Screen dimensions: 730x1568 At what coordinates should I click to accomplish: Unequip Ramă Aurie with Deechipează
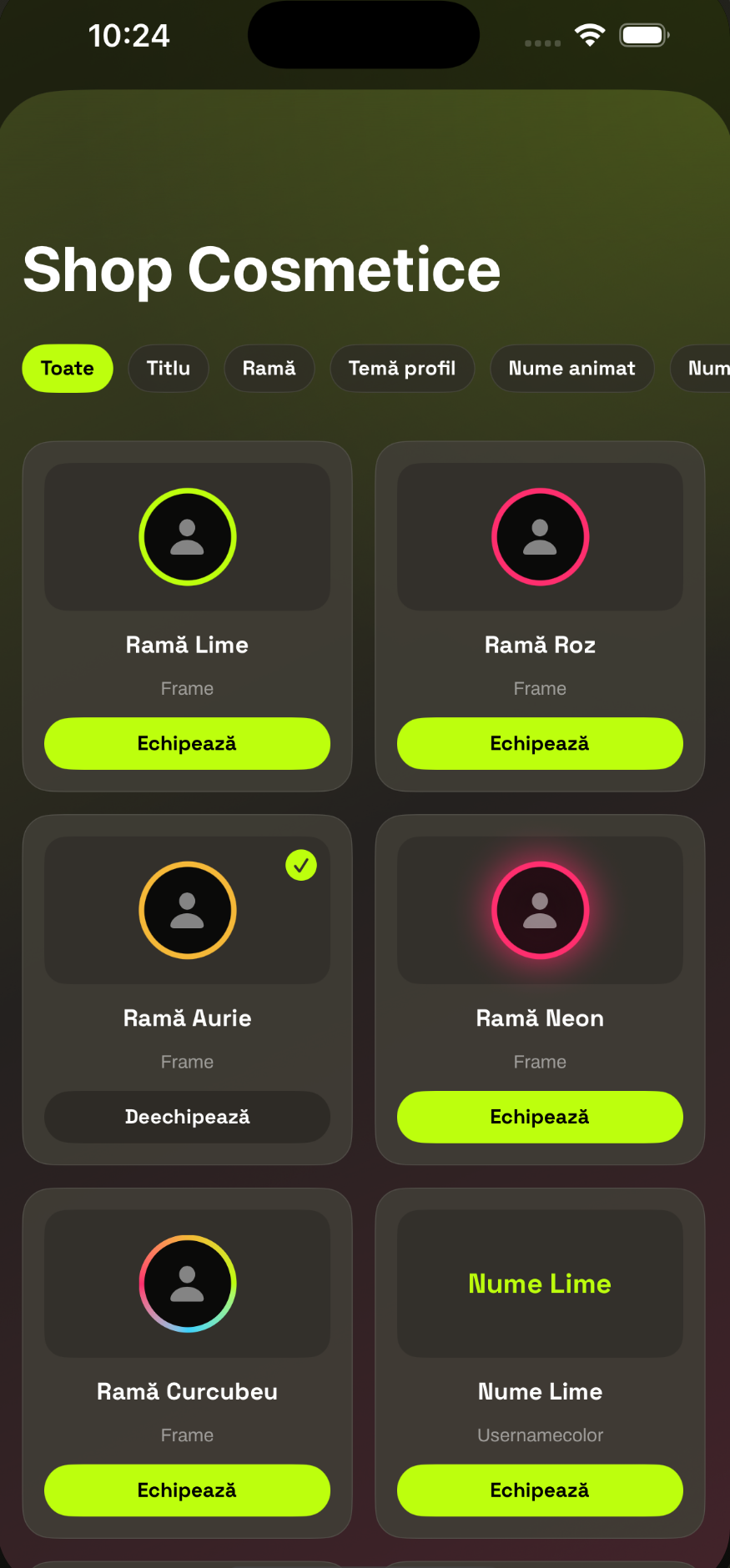(187, 1117)
